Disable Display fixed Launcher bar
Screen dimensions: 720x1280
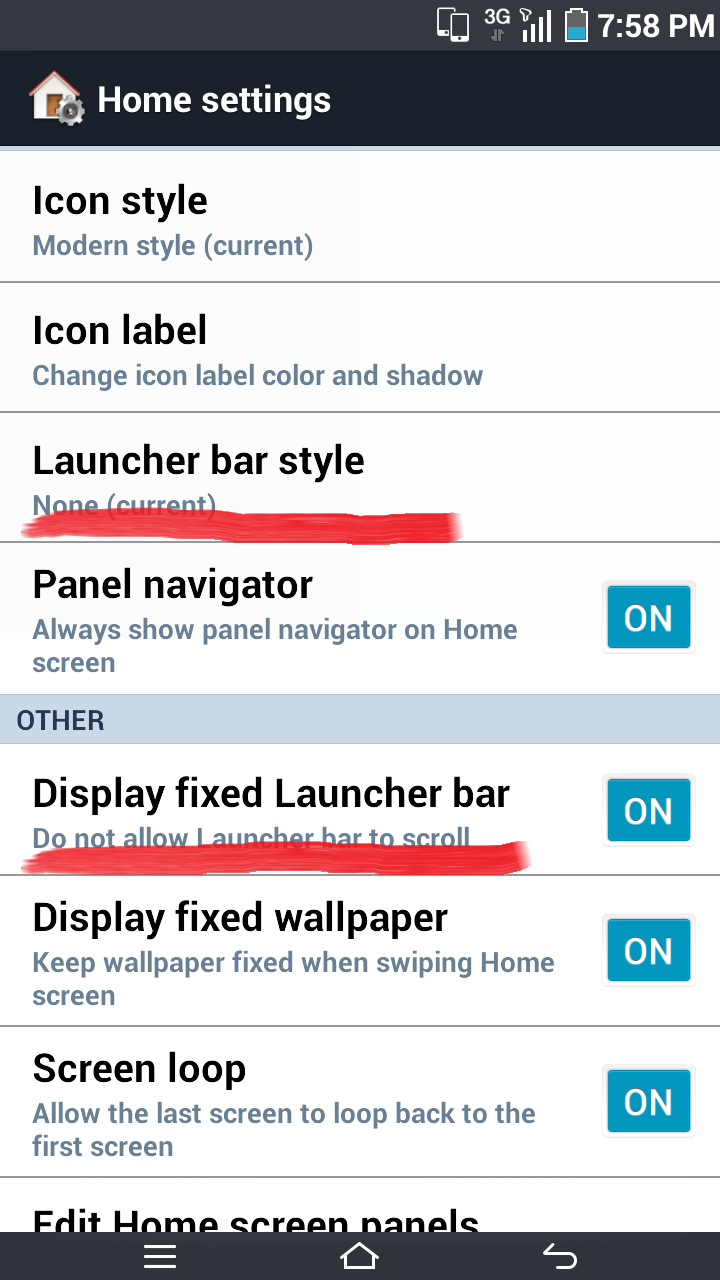tap(648, 810)
